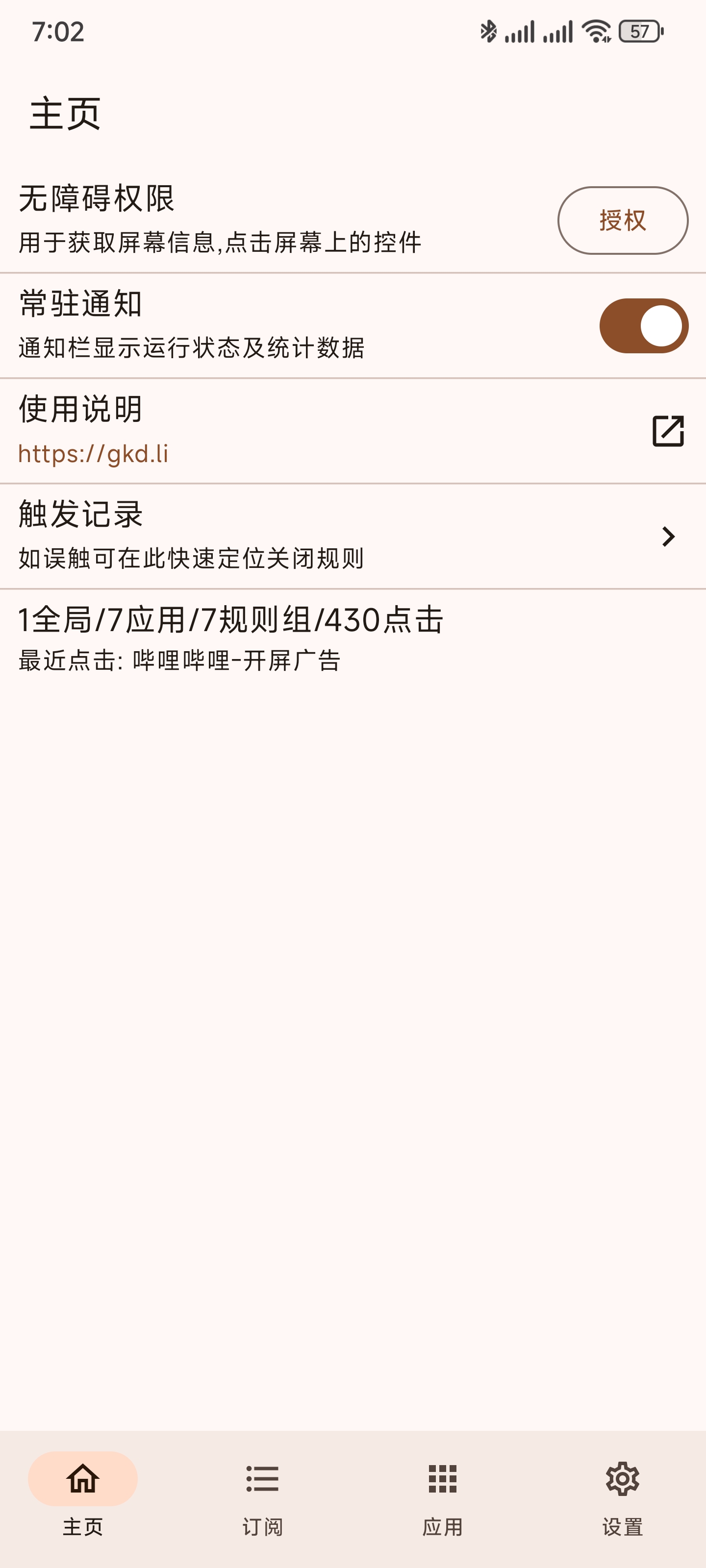
Task: Switch to the 订阅 tab
Action: [262, 1494]
